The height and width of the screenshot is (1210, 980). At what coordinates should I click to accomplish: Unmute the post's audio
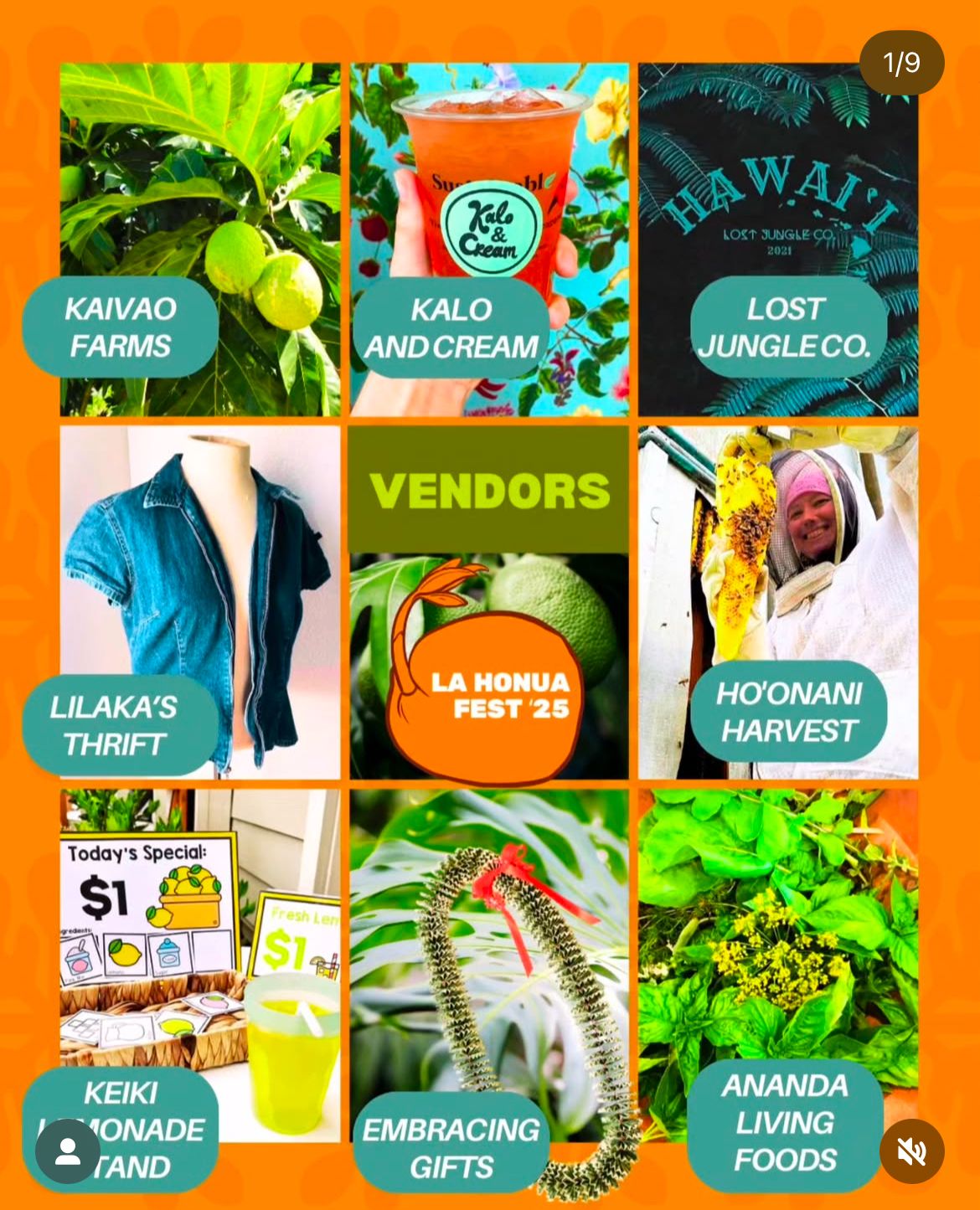point(911,1151)
